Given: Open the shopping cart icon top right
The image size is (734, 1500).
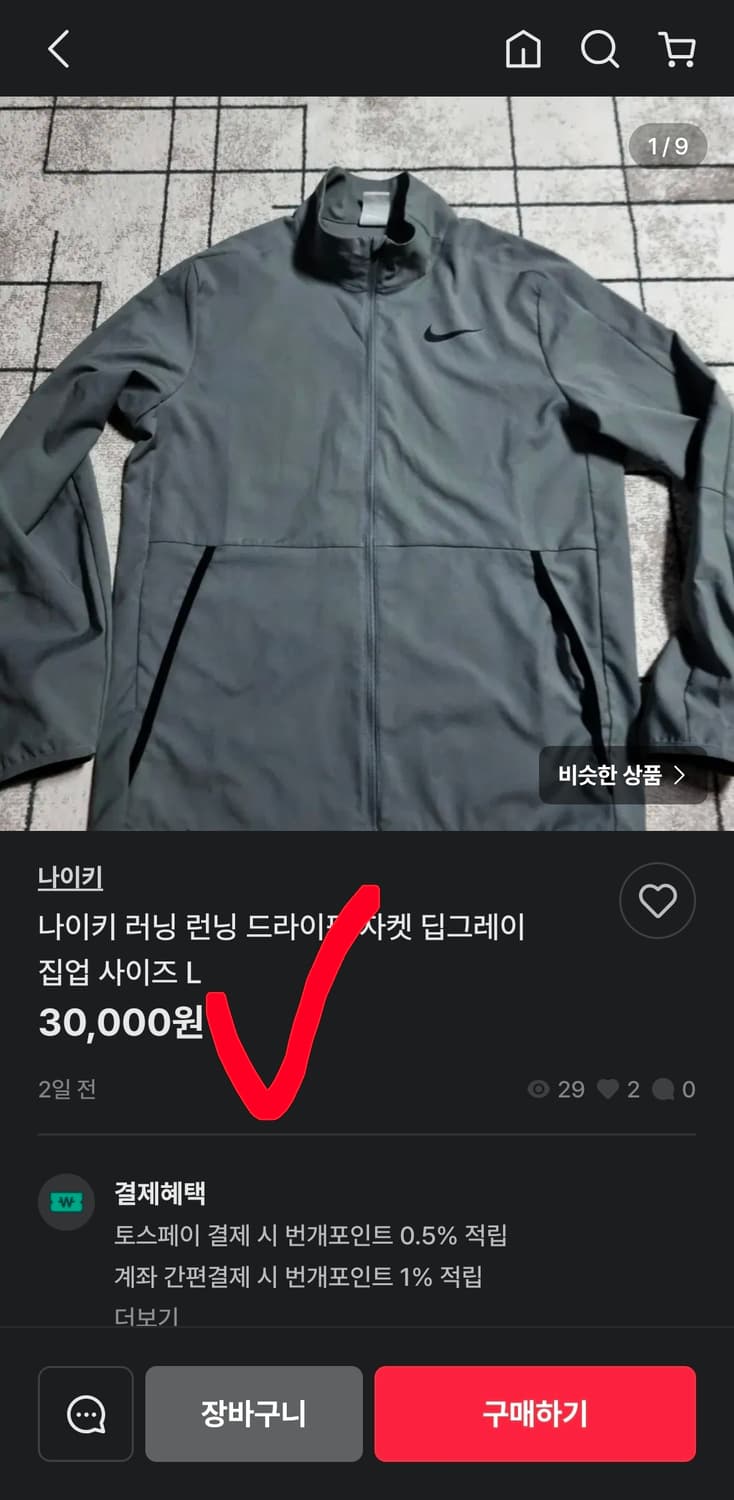Looking at the screenshot, I should point(677,48).
